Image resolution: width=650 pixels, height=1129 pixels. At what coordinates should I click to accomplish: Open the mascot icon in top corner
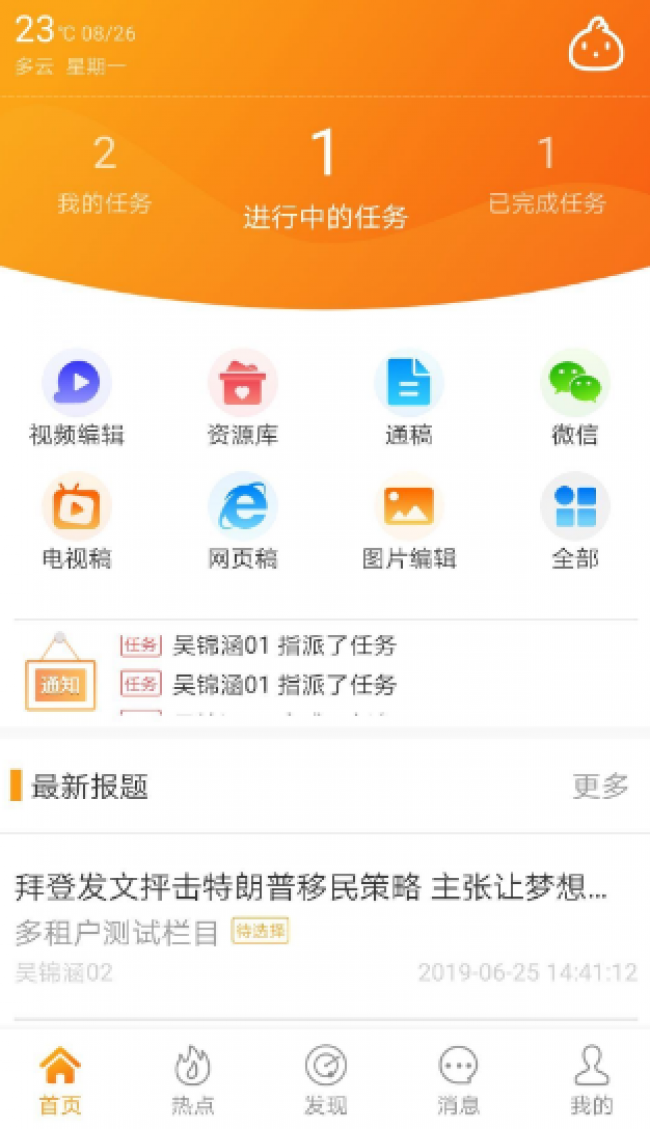[x=596, y=45]
